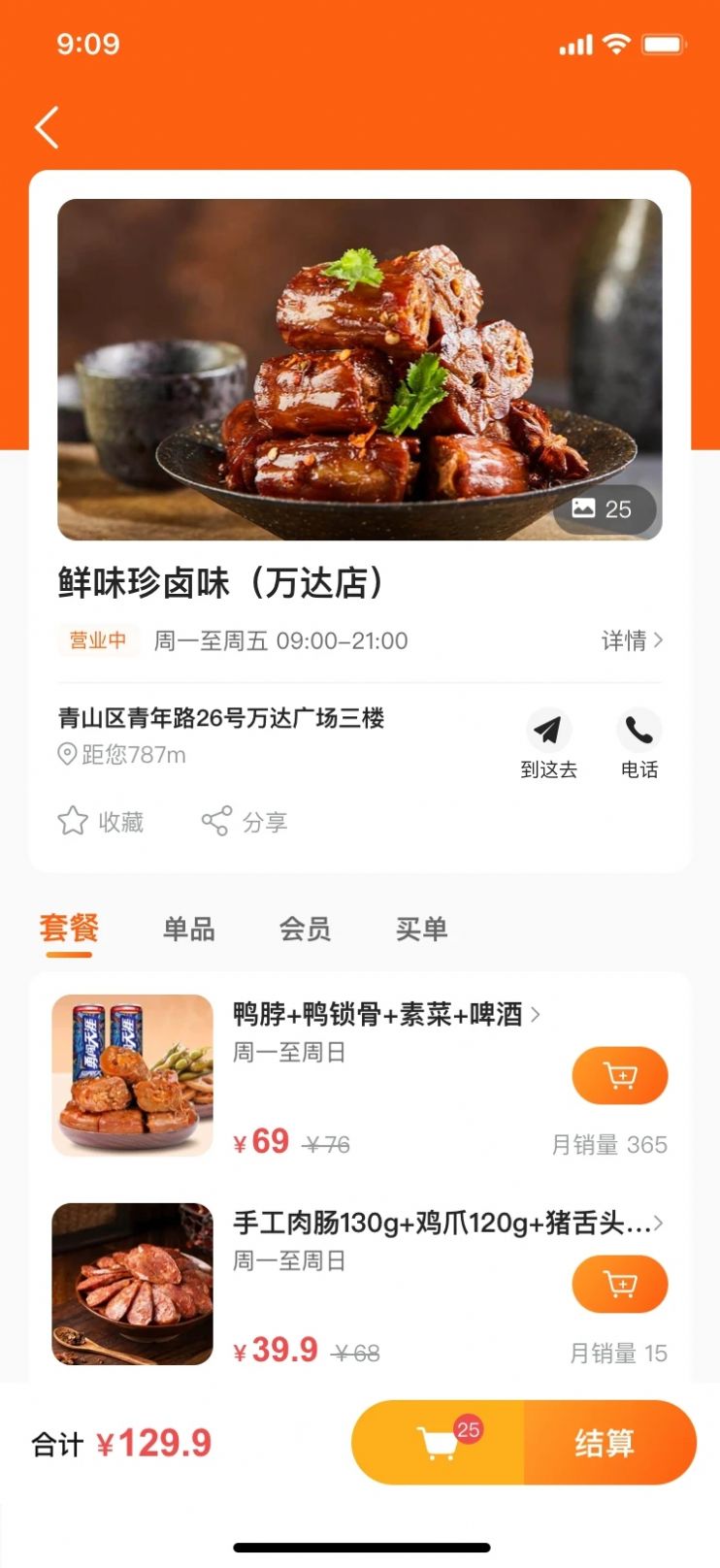Proceed to checkout with 结算
The image size is (720, 1568).
605,1443
